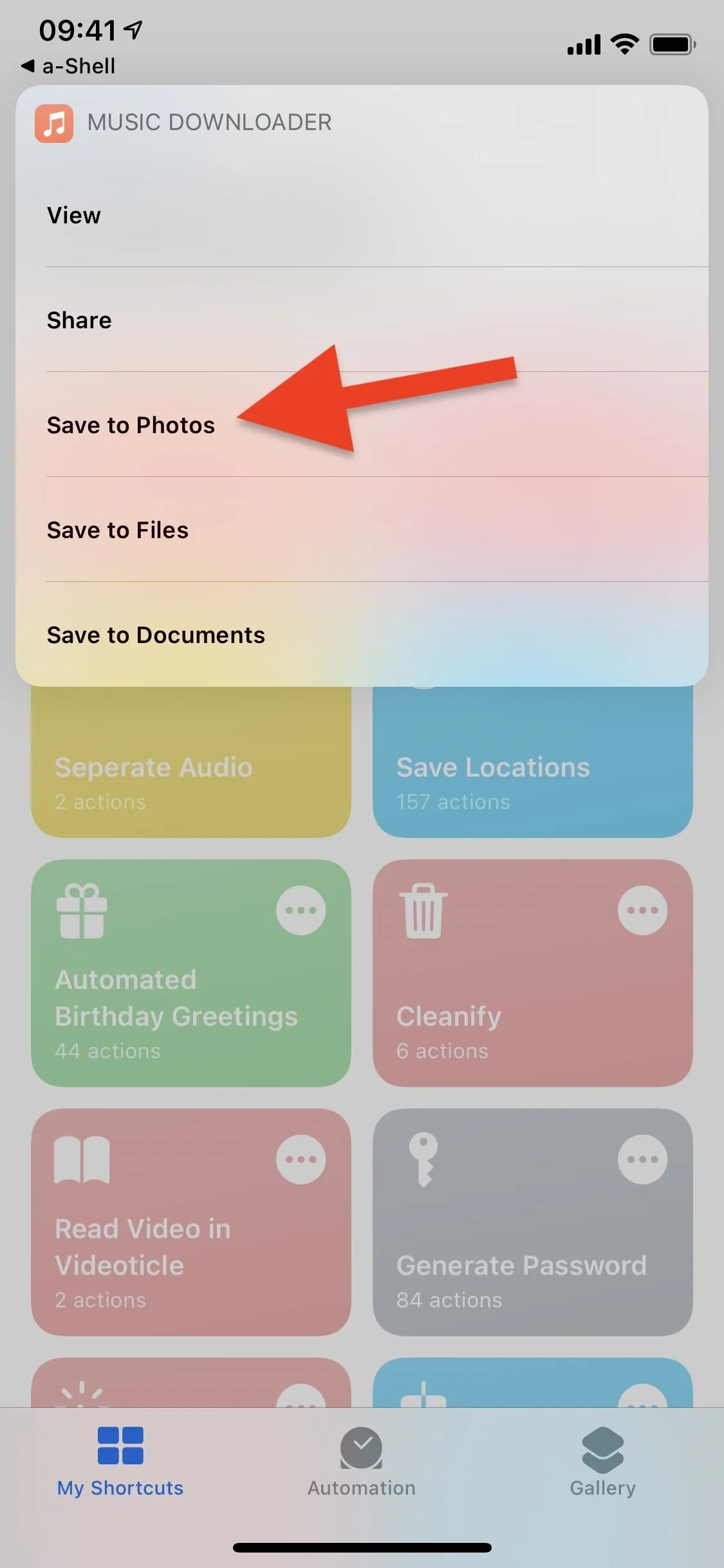This screenshot has width=724, height=1568.
Task: Pick Save to Files
Action: tap(362, 530)
